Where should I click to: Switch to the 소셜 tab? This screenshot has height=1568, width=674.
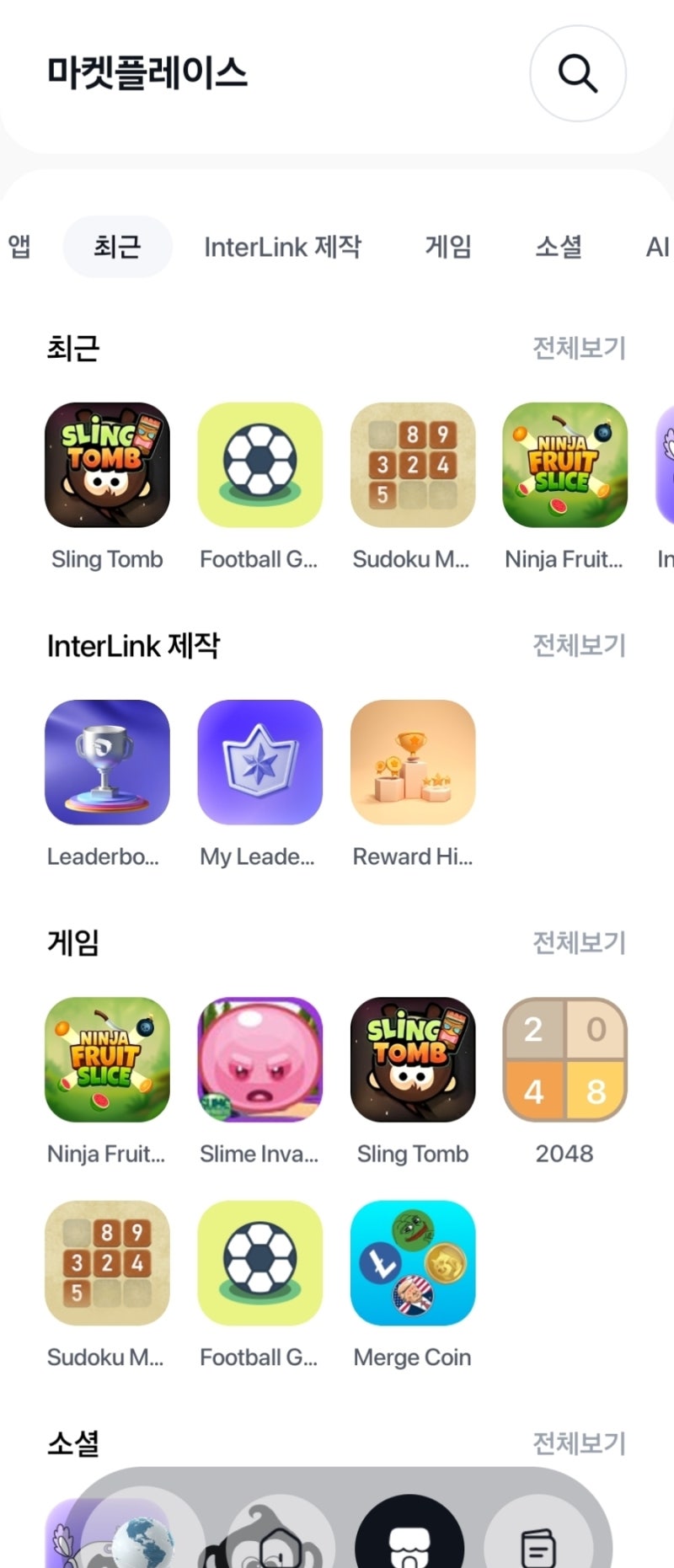point(559,247)
